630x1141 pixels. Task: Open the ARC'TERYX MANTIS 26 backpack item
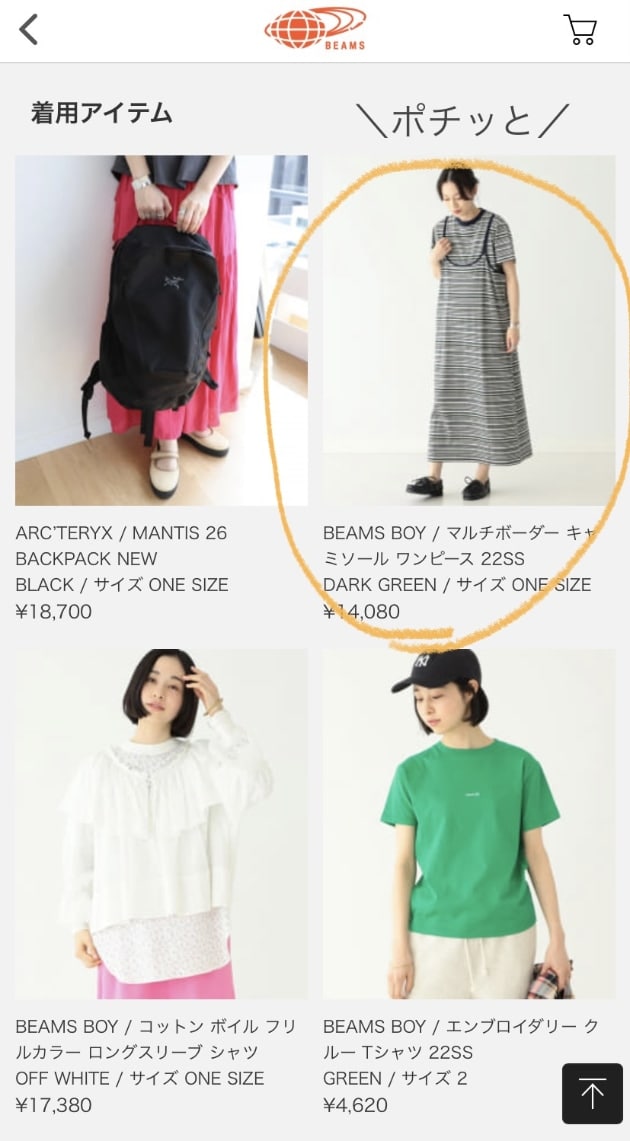coord(161,330)
